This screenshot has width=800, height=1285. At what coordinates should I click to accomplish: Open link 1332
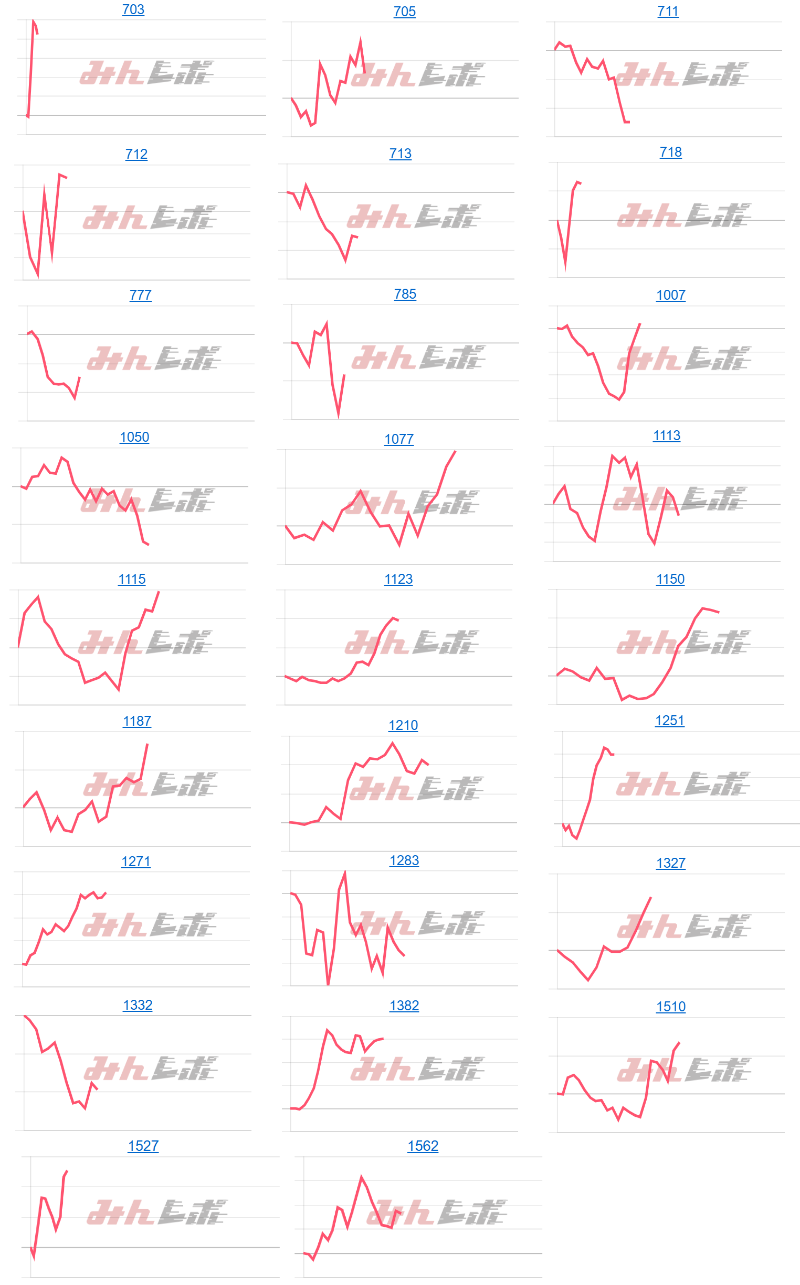[x=137, y=1005]
